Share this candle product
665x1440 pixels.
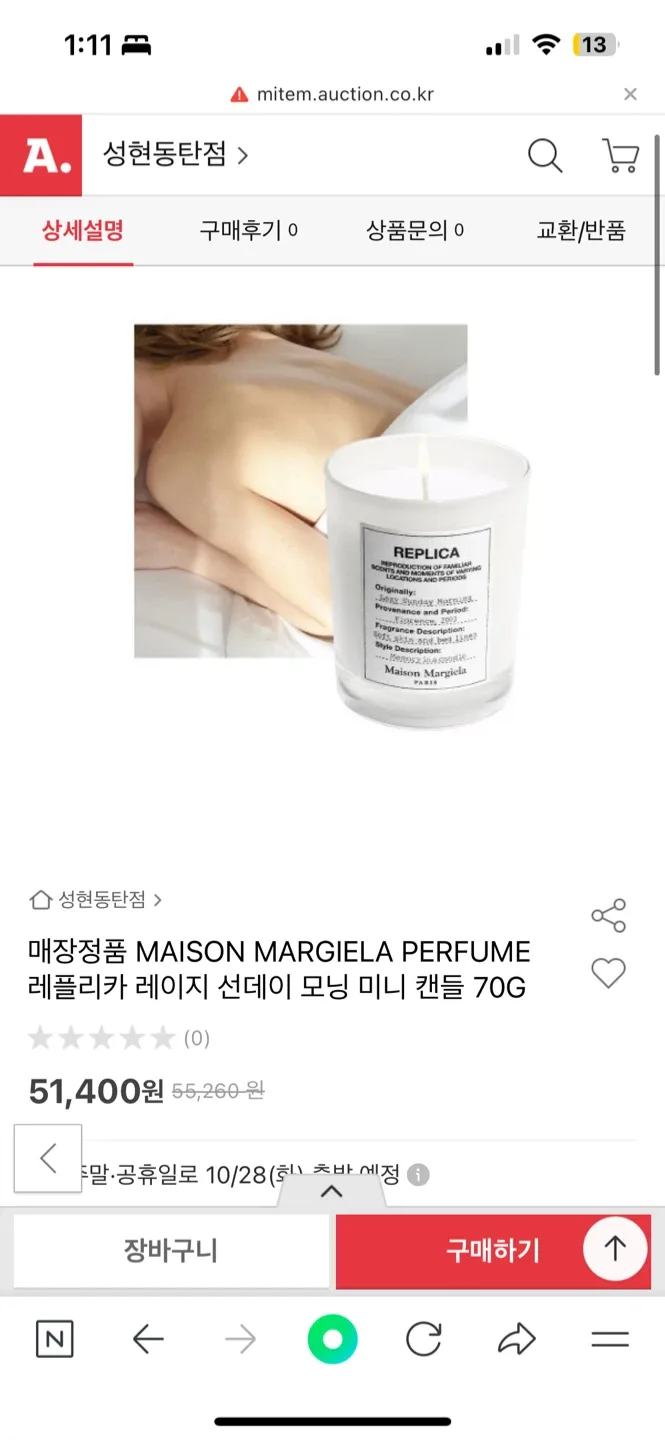608,916
